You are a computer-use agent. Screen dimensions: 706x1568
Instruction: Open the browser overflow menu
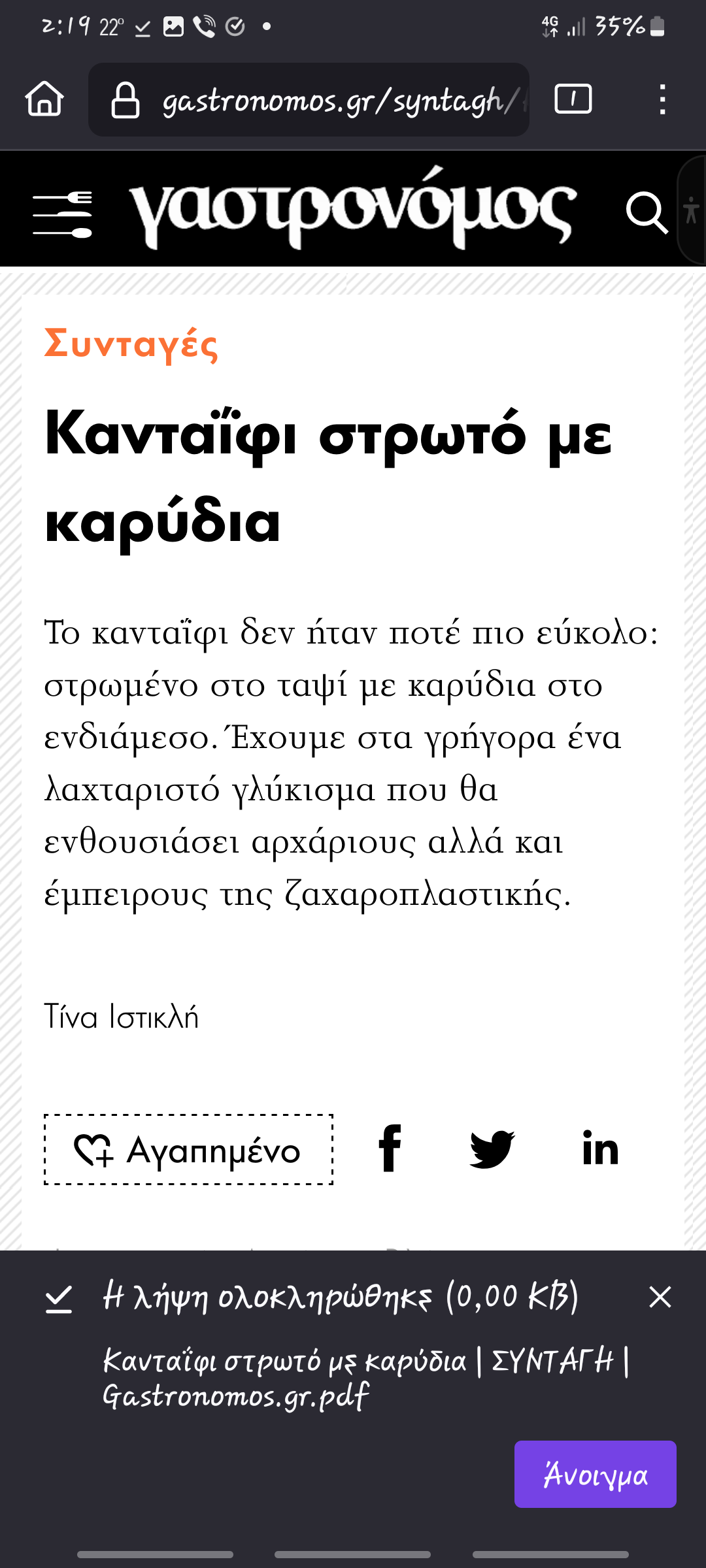click(x=662, y=99)
